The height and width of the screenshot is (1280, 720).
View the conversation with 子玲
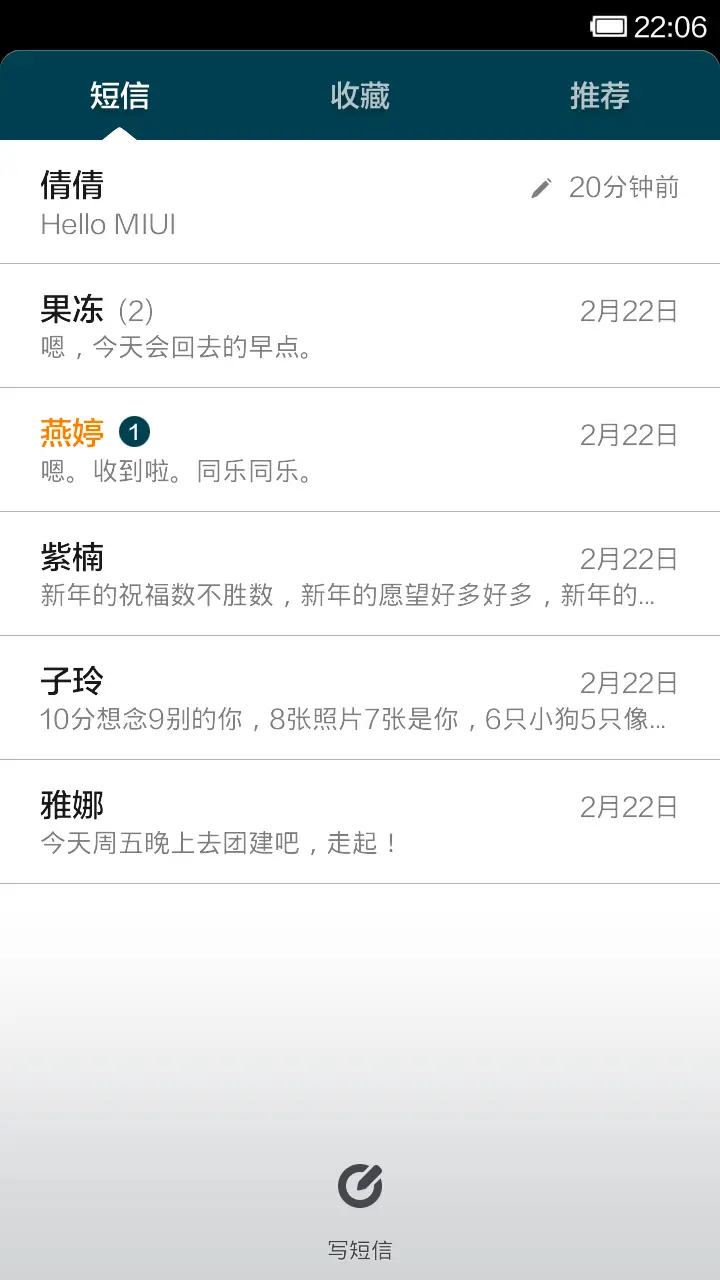point(360,699)
